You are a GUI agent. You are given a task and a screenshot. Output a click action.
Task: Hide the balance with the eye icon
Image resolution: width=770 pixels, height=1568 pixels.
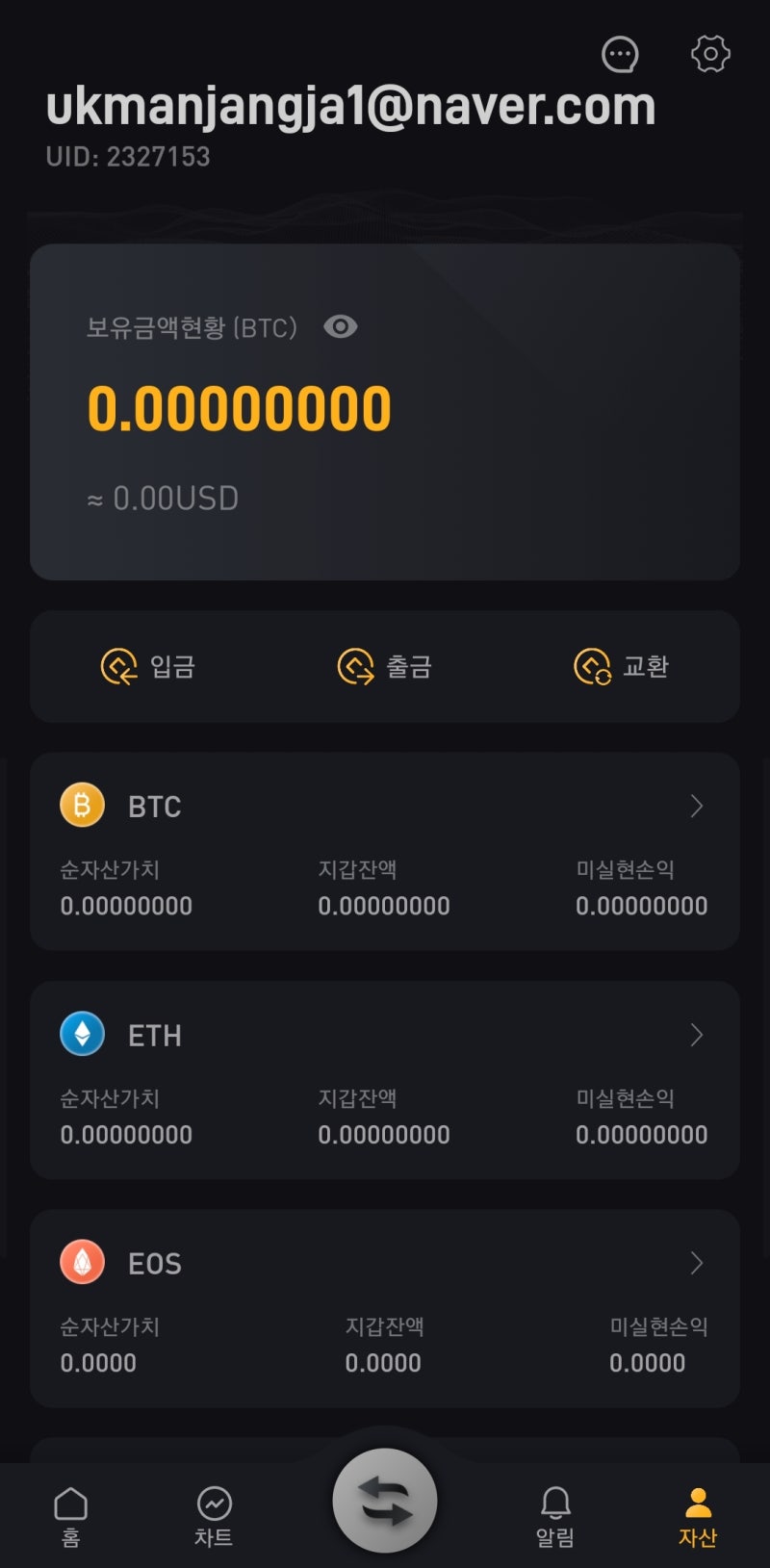pyautogui.click(x=340, y=327)
